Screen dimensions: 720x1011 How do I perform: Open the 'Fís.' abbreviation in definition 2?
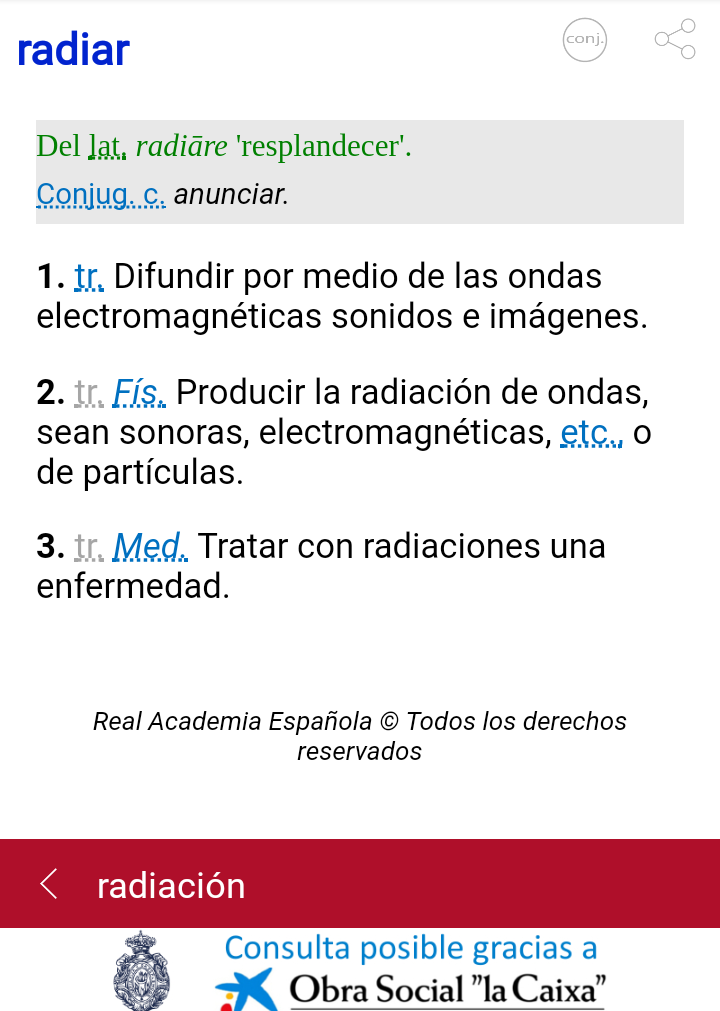(139, 393)
